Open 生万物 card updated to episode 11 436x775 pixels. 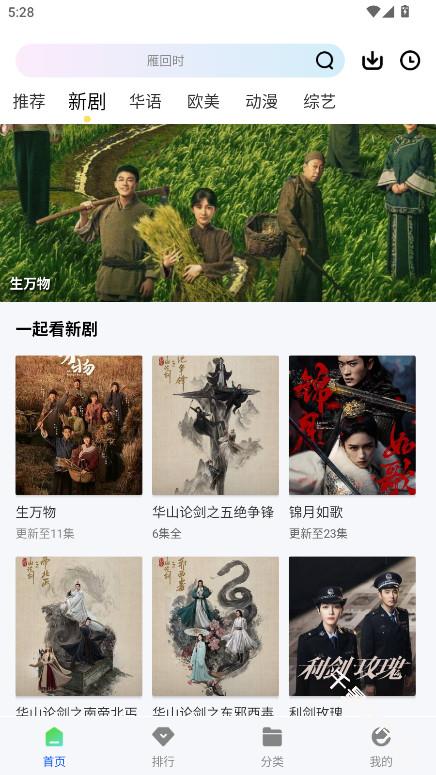point(79,448)
